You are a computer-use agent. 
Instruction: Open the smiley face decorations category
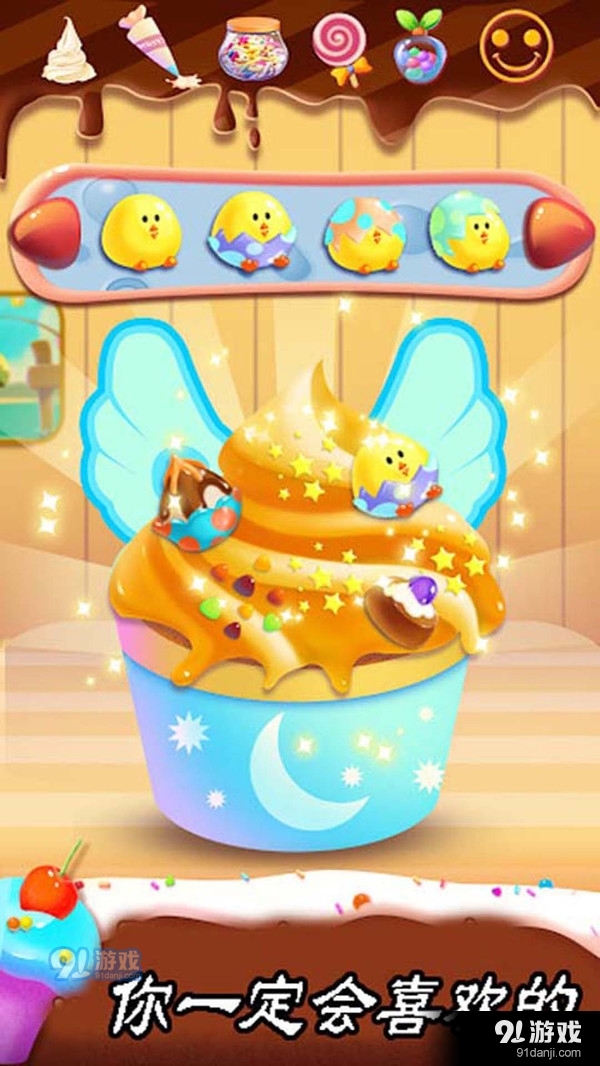point(514,45)
